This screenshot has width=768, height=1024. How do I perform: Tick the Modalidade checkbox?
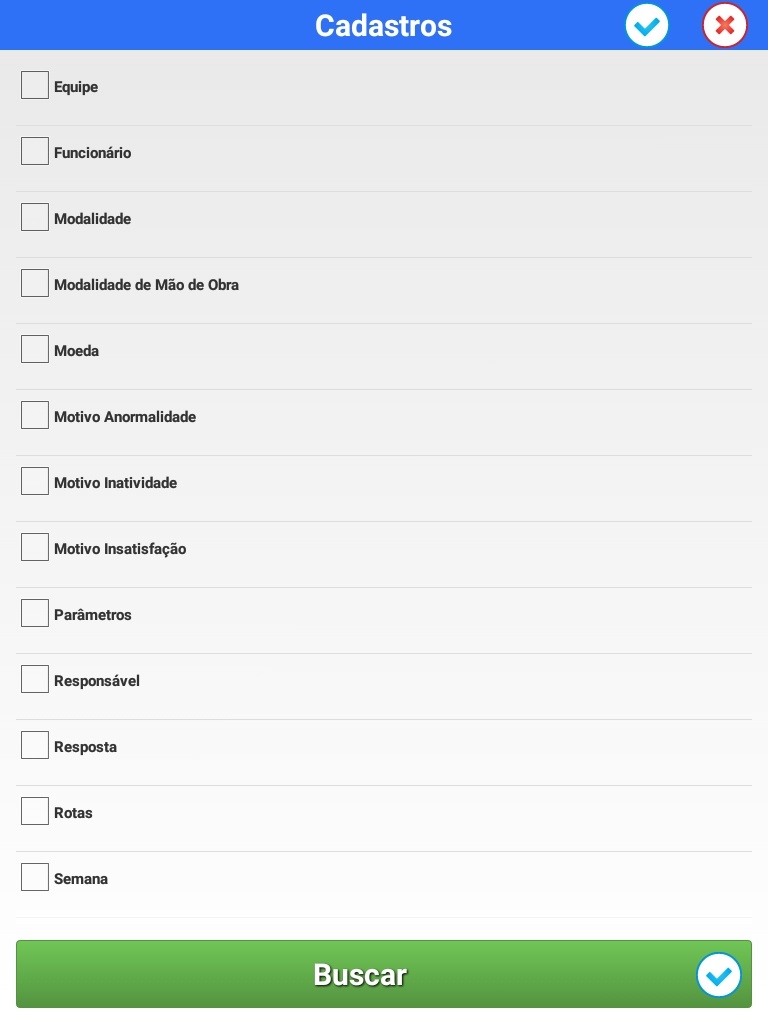coord(35,217)
